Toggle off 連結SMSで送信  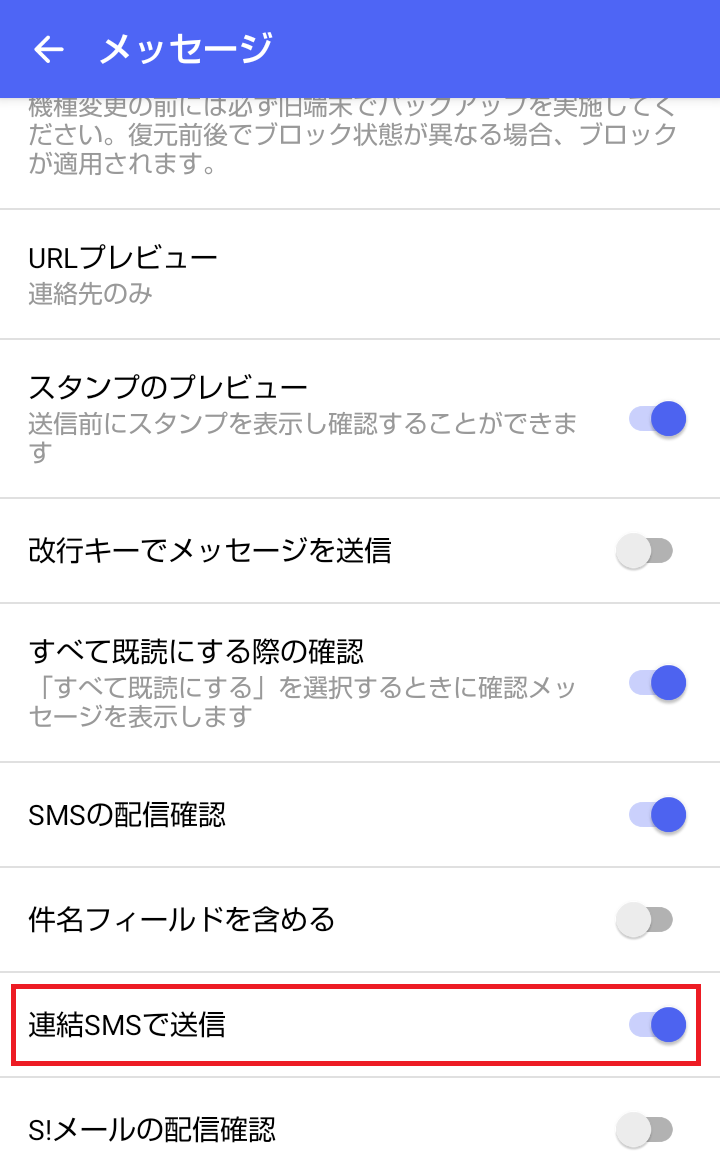657,1024
